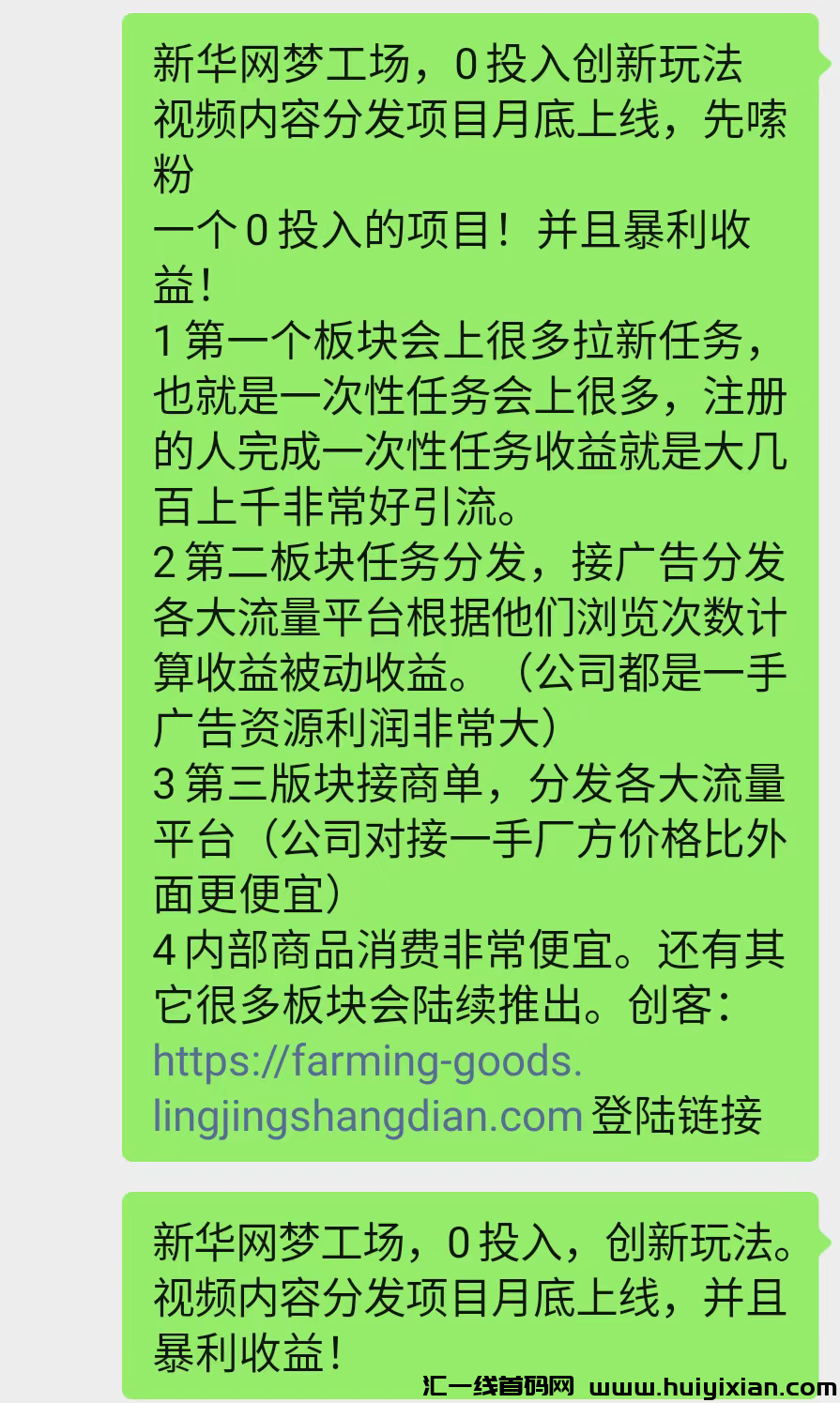Screen dimensions: 840x1403
Task: Open the farming-goods.lingjingshangdian.com link
Action: click(366, 1065)
